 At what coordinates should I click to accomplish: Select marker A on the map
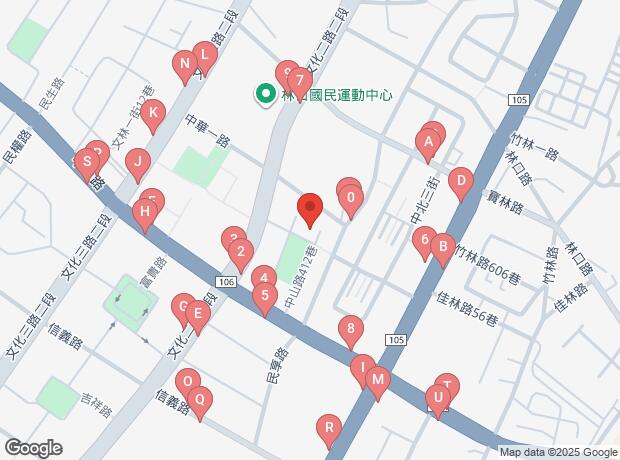pos(428,145)
